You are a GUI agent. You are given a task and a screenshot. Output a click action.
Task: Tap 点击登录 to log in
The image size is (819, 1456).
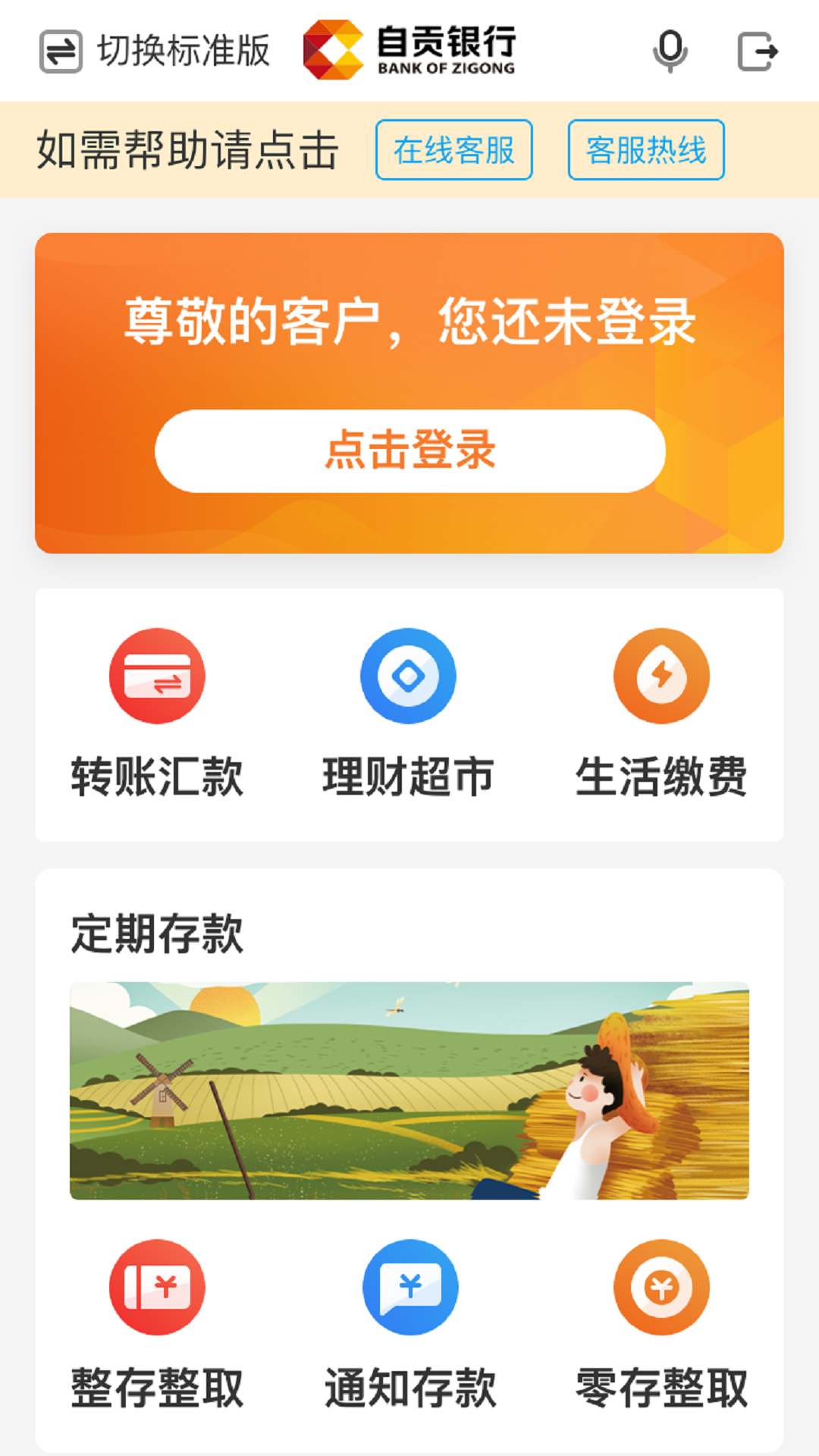pyautogui.click(x=410, y=450)
